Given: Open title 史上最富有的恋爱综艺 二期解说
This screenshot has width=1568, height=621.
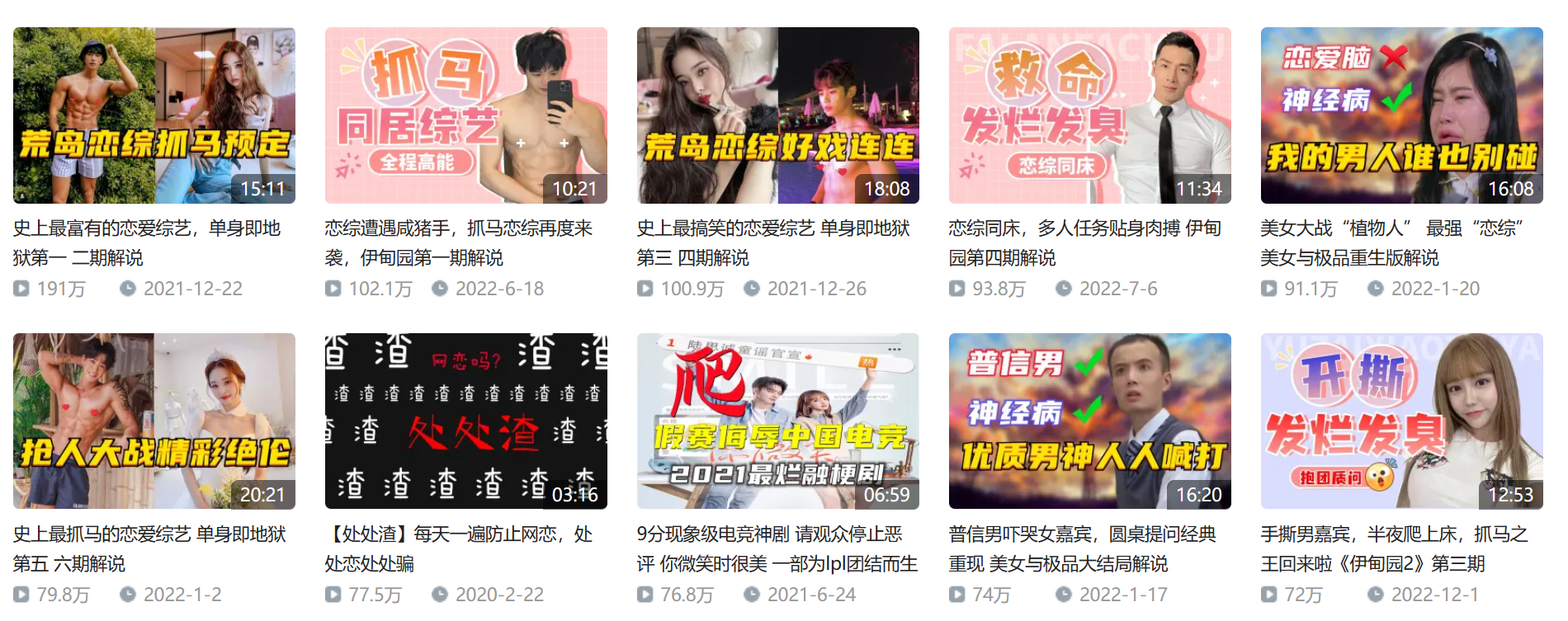Looking at the screenshot, I should [x=147, y=242].
